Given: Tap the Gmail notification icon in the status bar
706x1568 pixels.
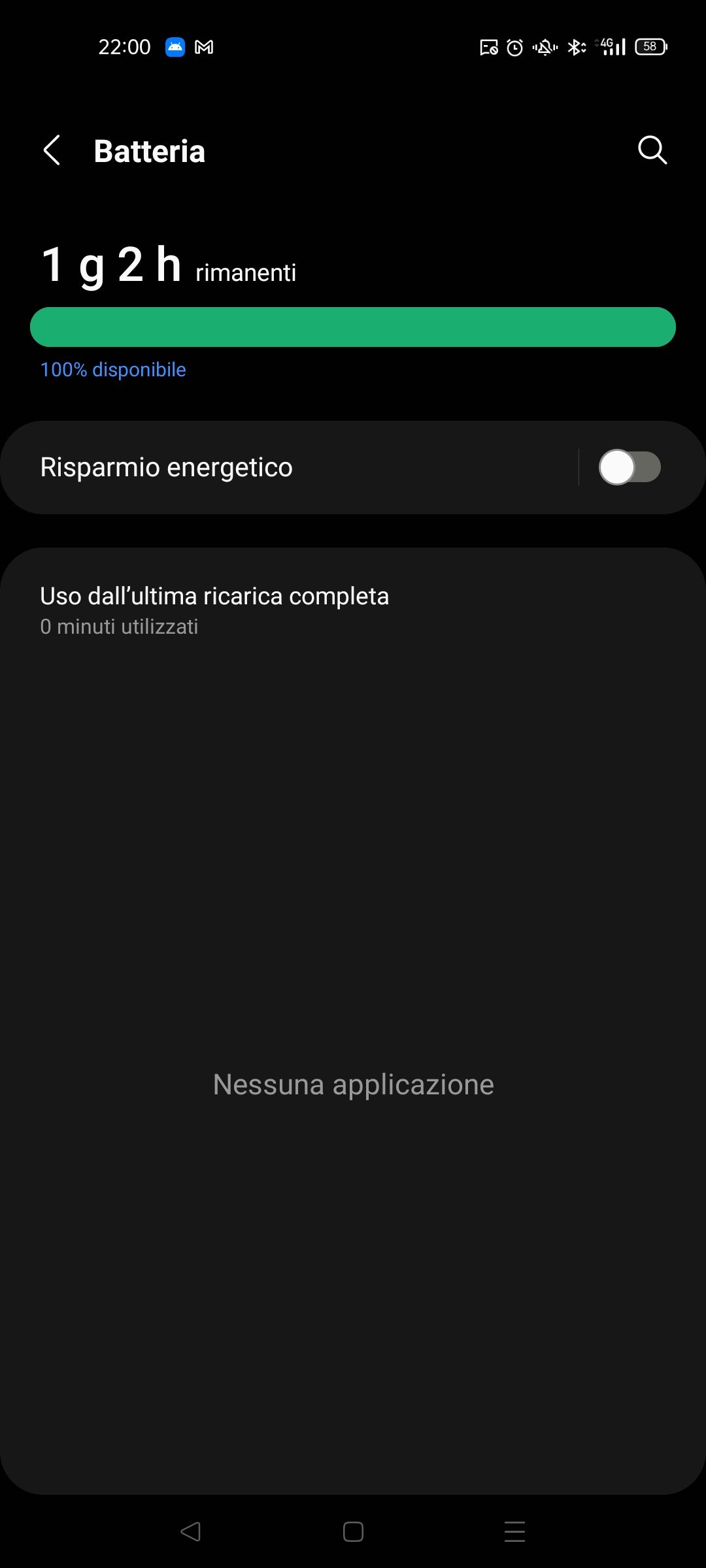Looking at the screenshot, I should point(204,46).
